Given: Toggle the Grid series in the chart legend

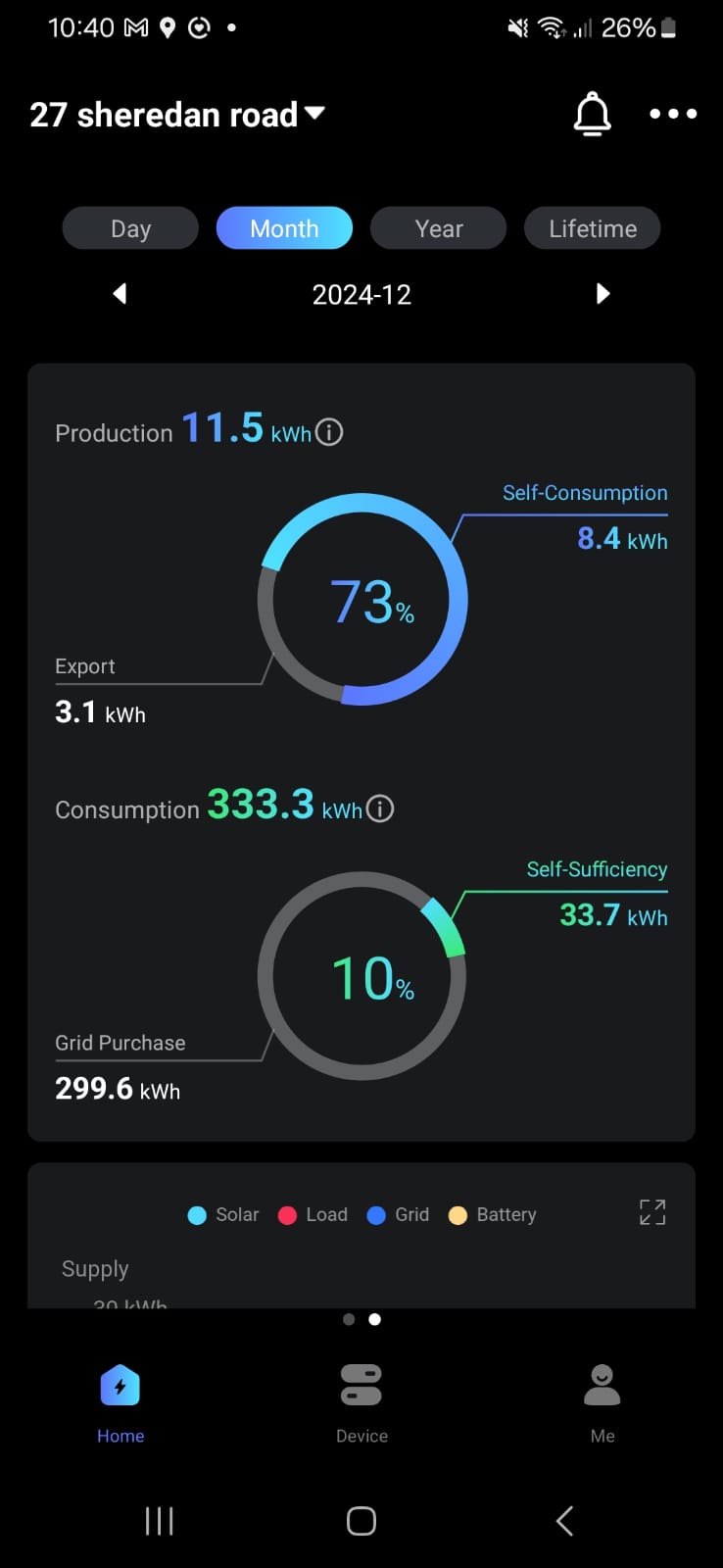Looking at the screenshot, I should tap(399, 1215).
